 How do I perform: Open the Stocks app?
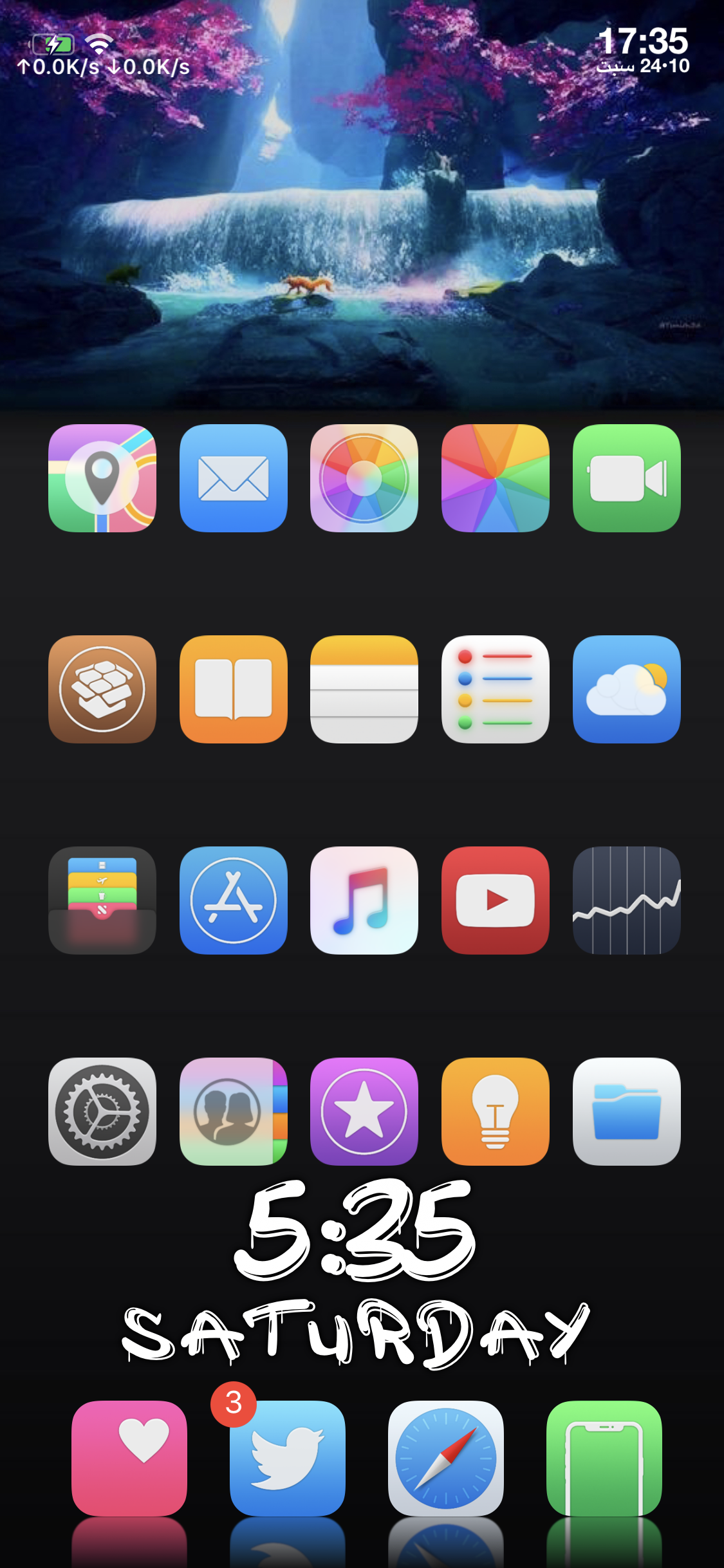(x=626, y=901)
